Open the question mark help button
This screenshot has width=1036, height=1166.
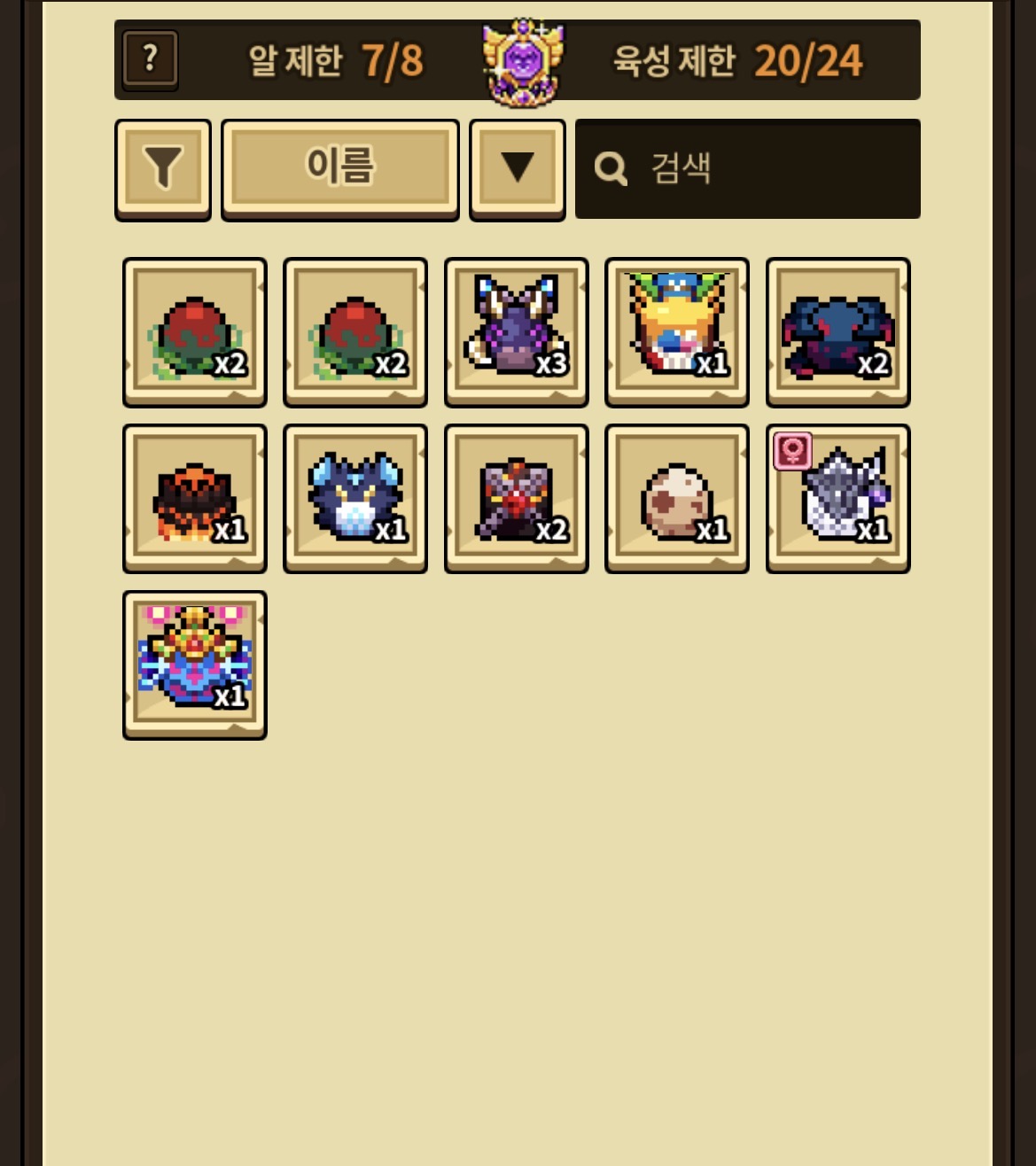click(150, 60)
